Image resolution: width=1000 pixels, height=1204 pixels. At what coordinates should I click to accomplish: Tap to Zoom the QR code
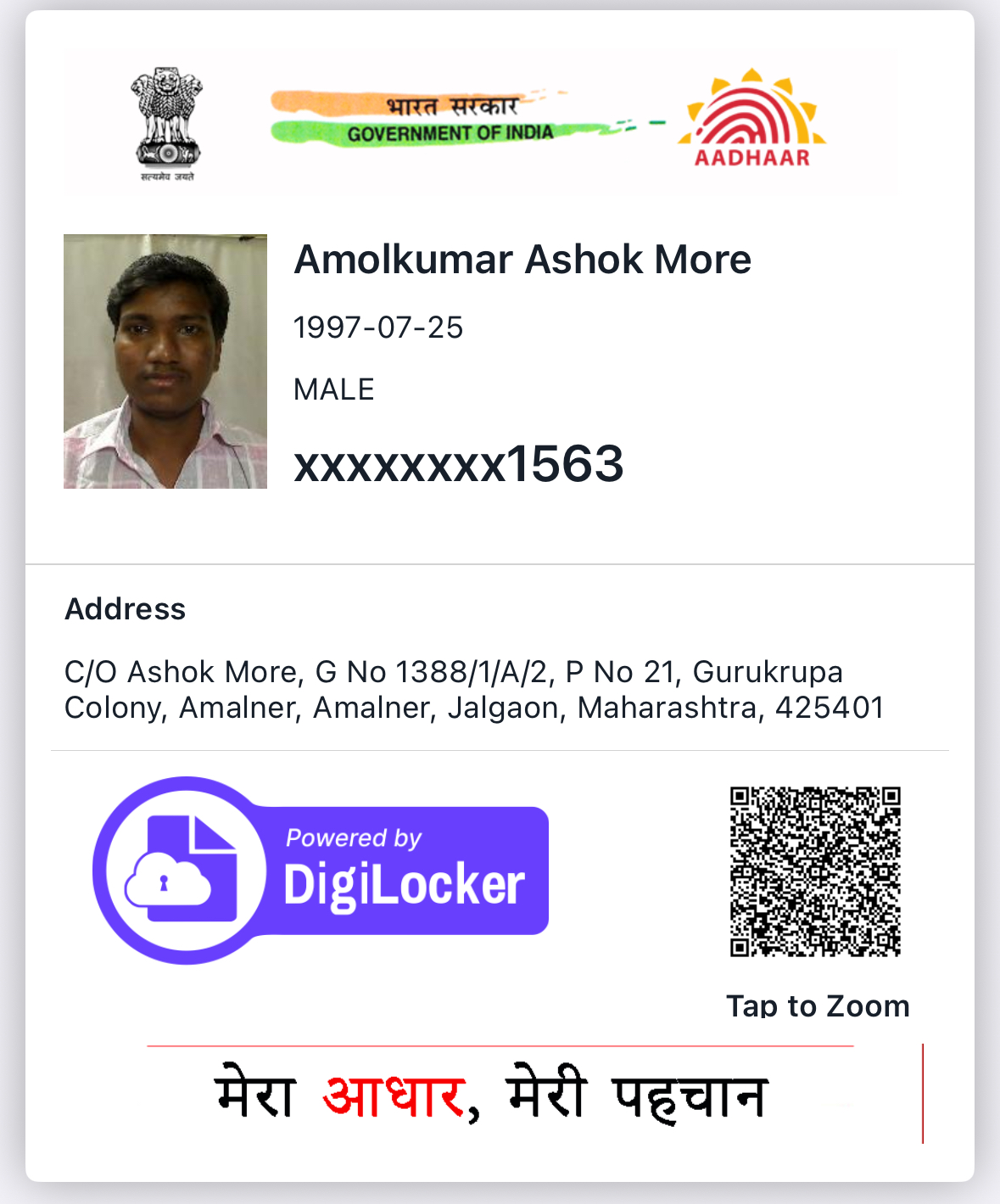pos(815,871)
